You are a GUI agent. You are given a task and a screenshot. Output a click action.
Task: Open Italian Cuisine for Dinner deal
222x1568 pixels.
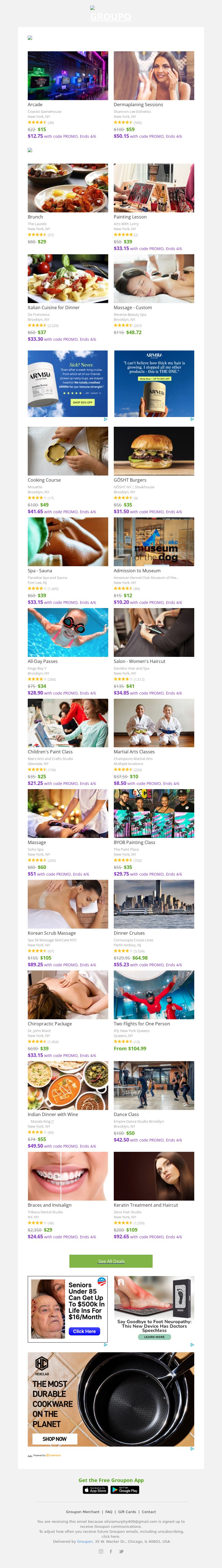(x=67, y=279)
